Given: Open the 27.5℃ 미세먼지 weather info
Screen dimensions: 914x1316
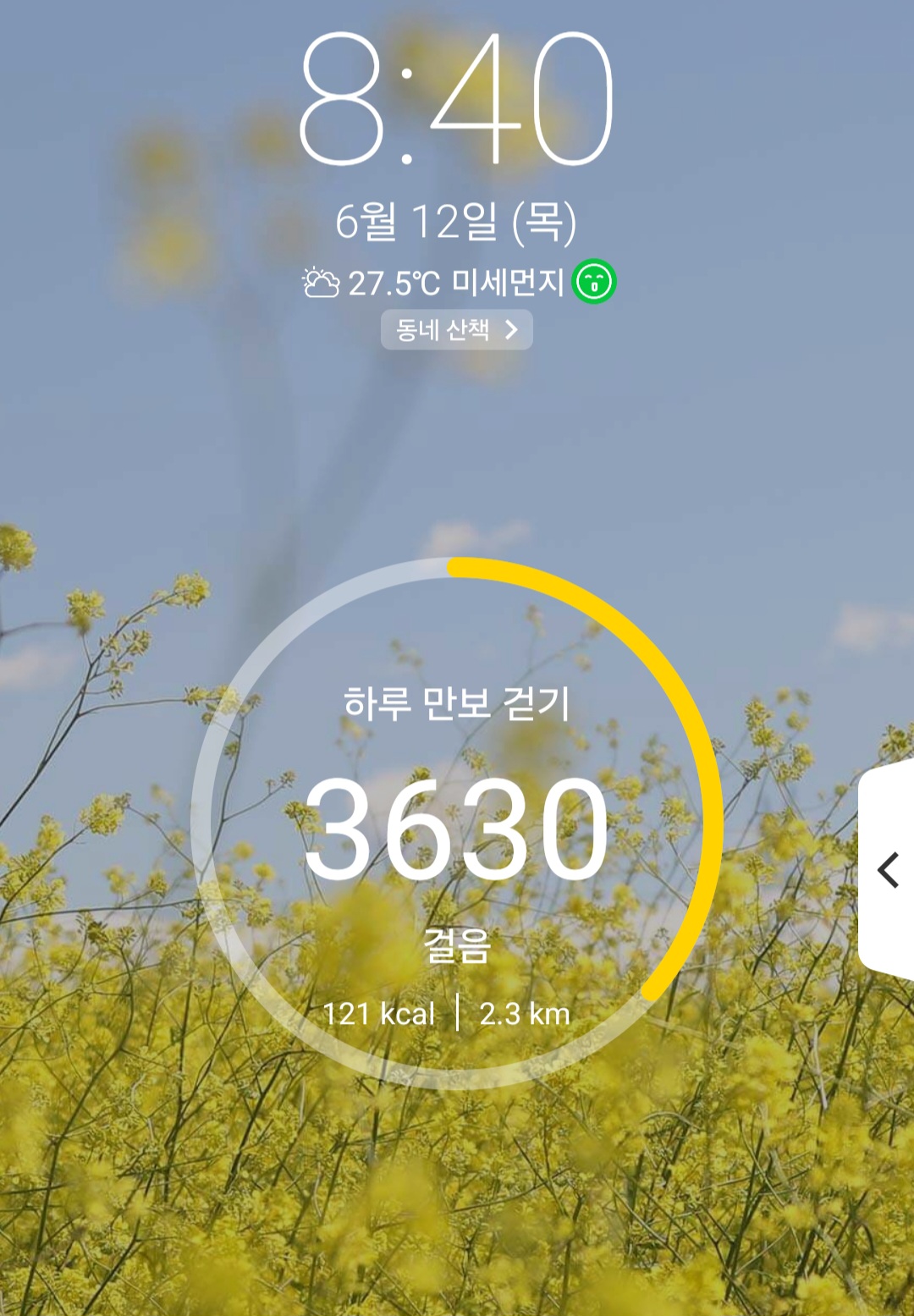Looking at the screenshot, I should [457, 283].
